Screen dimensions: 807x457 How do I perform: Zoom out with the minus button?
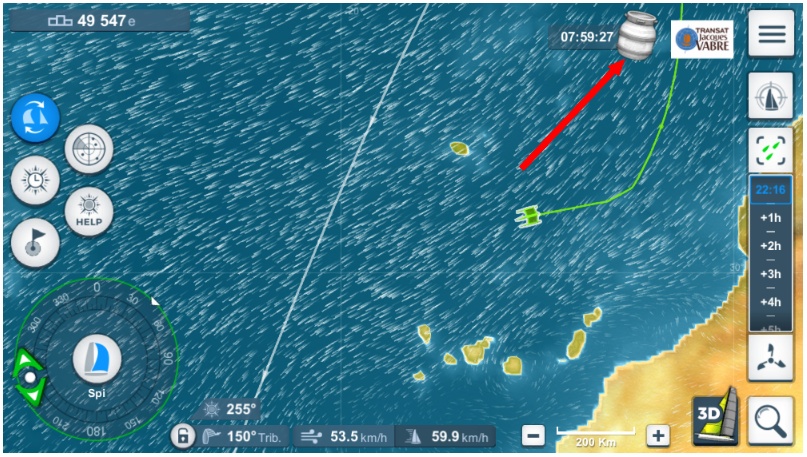tap(534, 436)
